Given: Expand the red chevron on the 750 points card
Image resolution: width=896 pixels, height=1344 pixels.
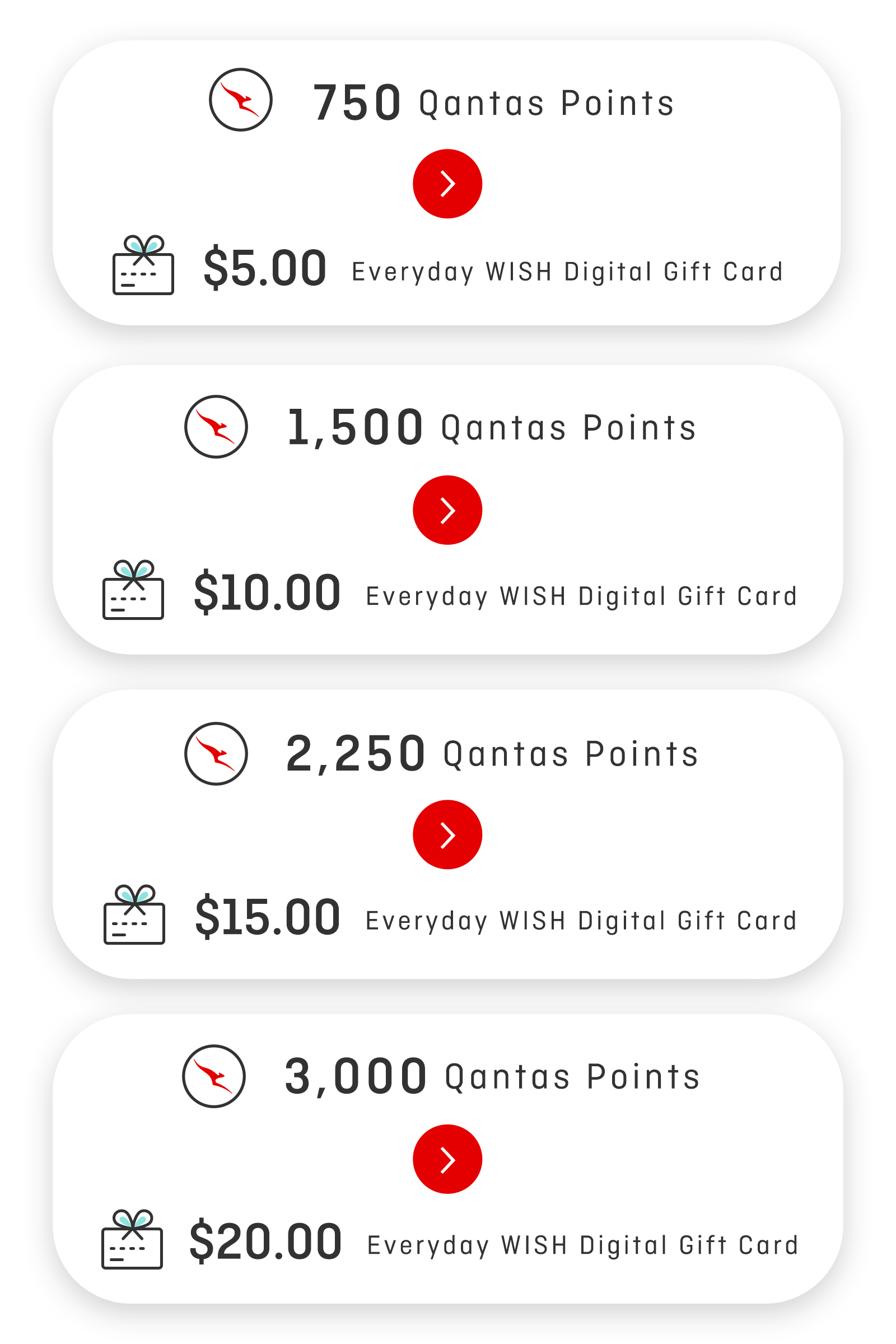Looking at the screenshot, I should tap(448, 183).
